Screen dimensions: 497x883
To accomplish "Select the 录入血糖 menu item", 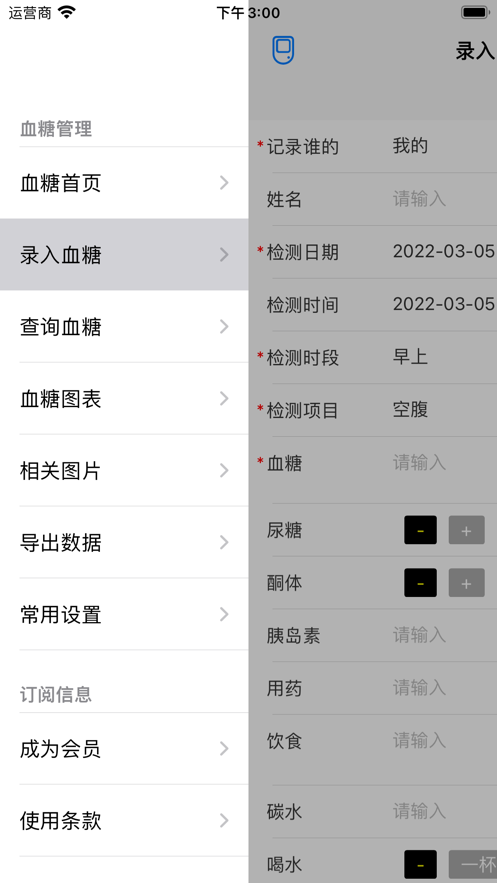I will (124, 255).
